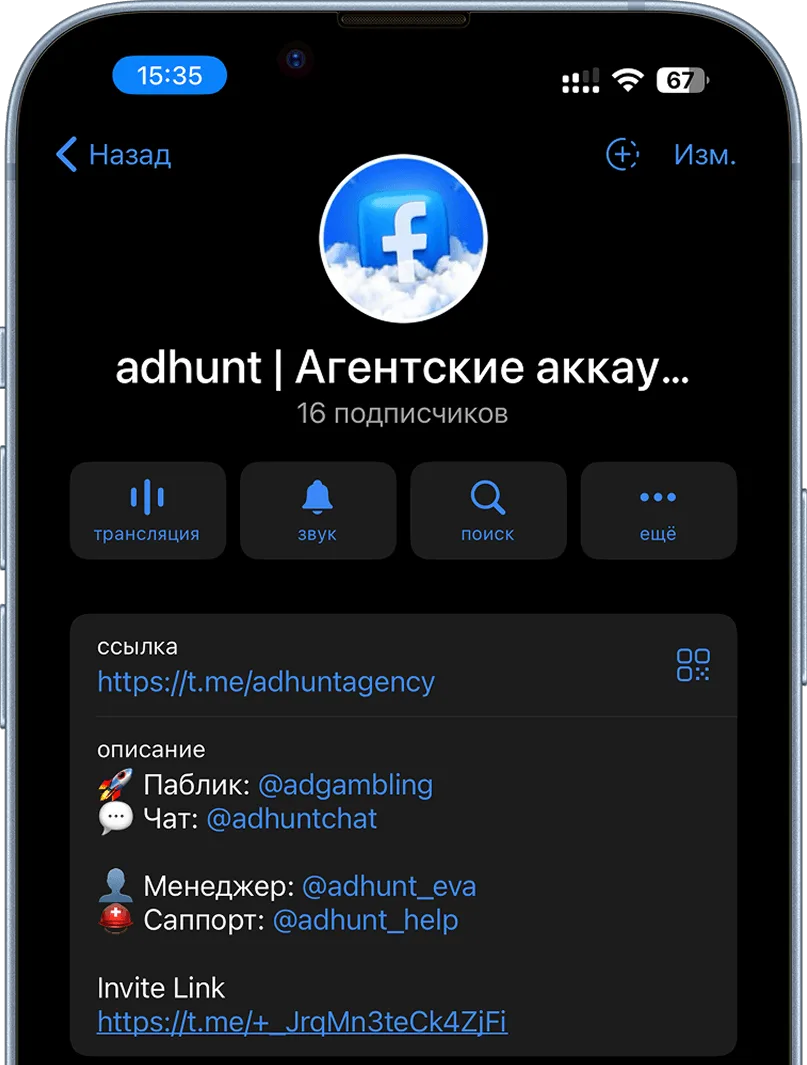This screenshot has width=807, height=1065.
Task: Open the t.me/adhuntagency link
Action: point(266,682)
